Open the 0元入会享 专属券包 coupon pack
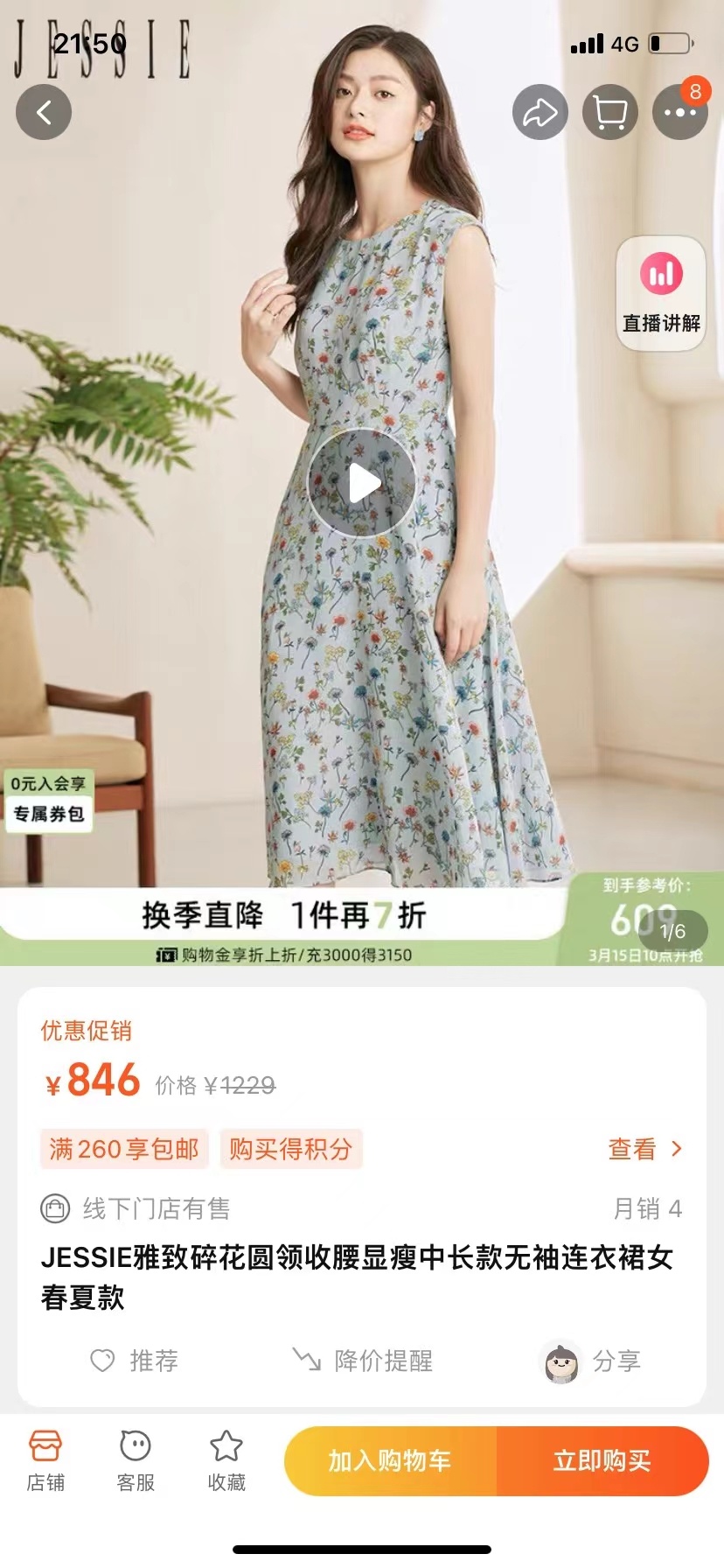This screenshot has height=1568, width=724. [x=48, y=799]
